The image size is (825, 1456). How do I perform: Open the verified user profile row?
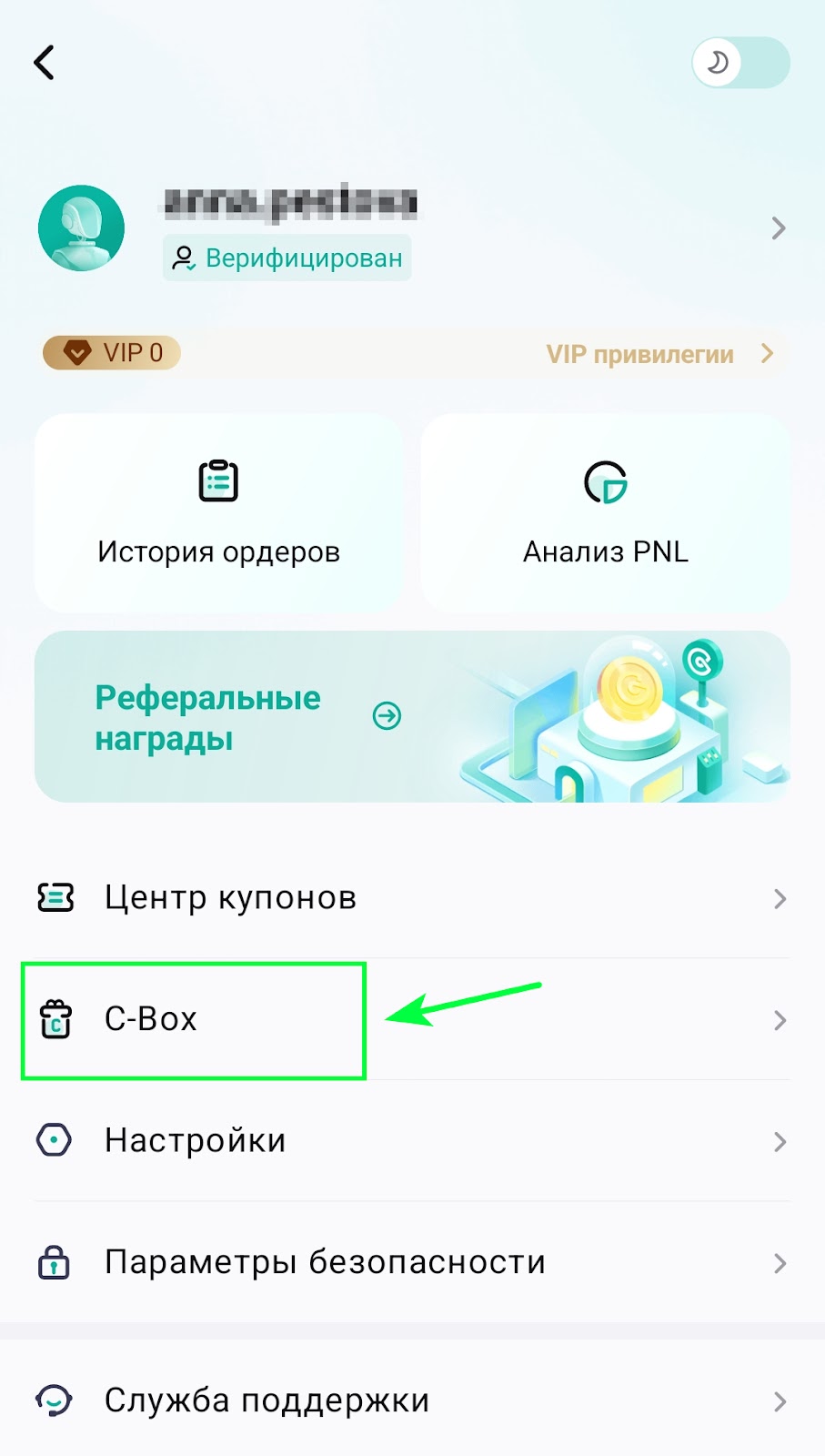click(411, 228)
